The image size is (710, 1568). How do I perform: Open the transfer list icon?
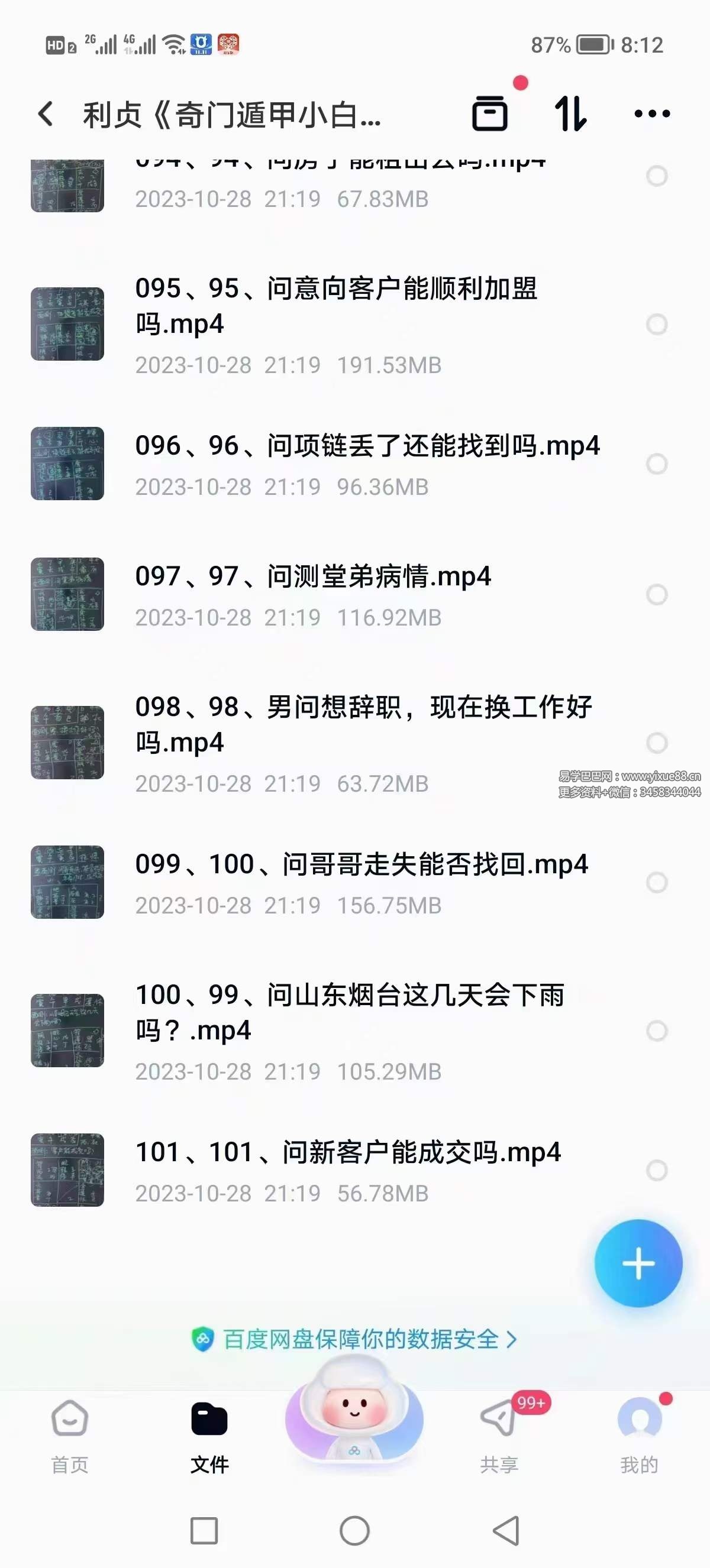[490, 113]
